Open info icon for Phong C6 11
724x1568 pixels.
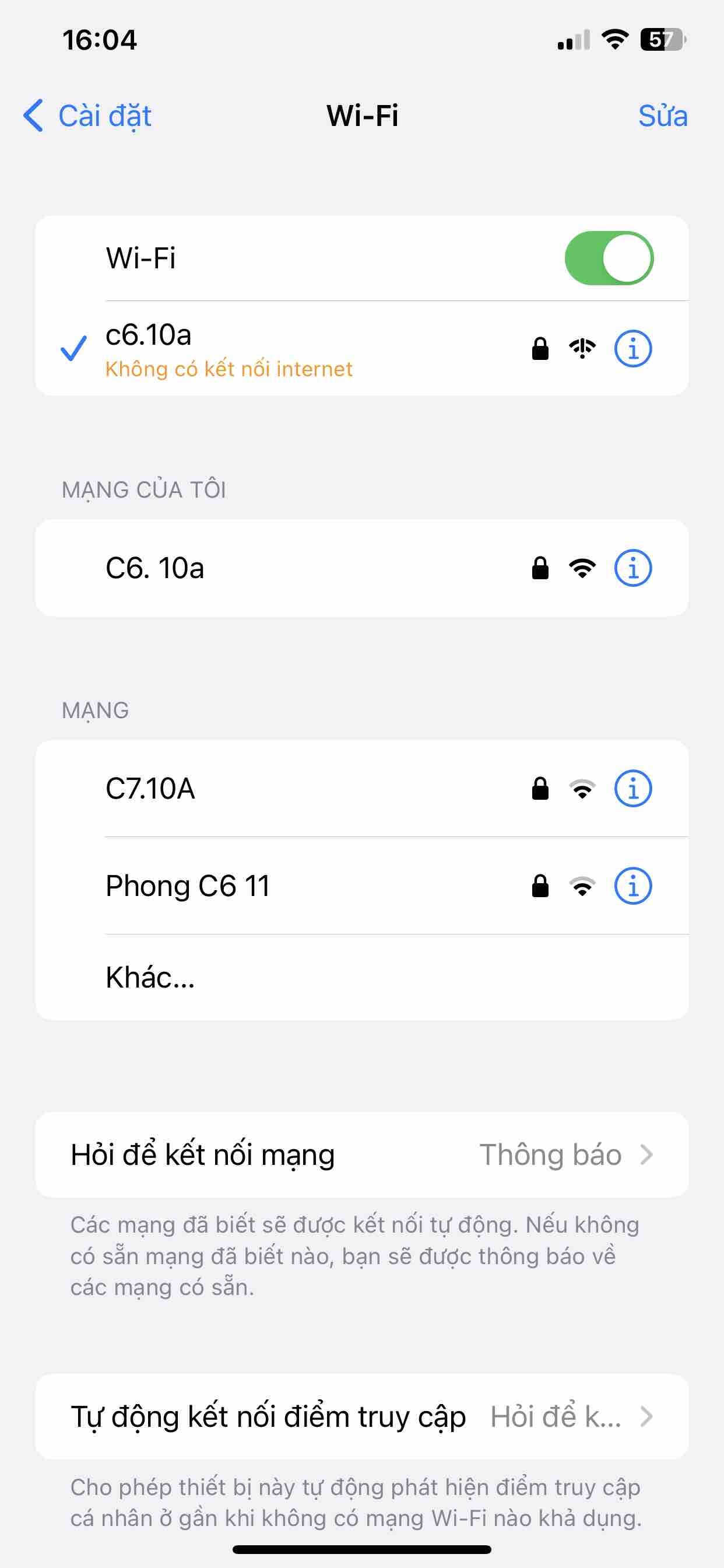click(632, 885)
